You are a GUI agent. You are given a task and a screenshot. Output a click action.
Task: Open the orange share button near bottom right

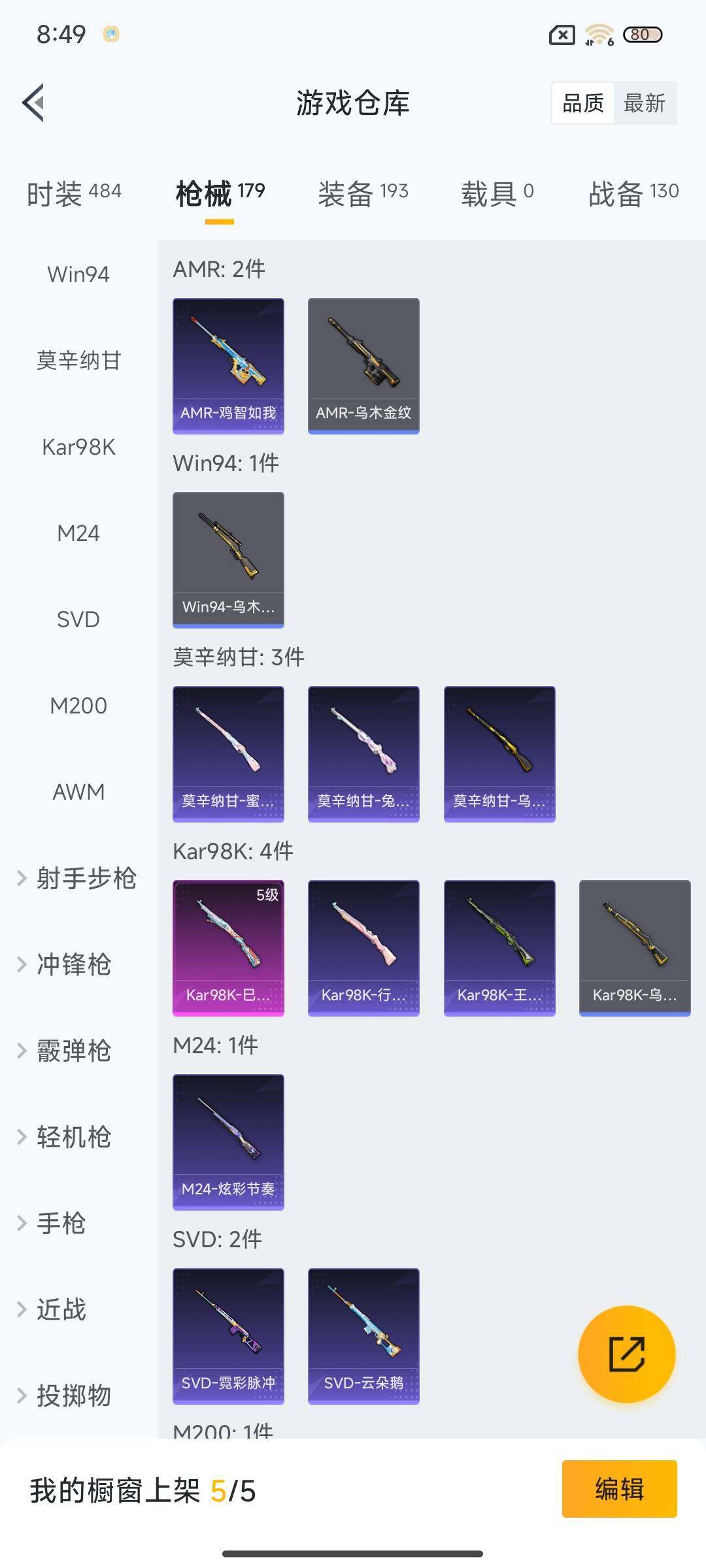pos(626,1354)
